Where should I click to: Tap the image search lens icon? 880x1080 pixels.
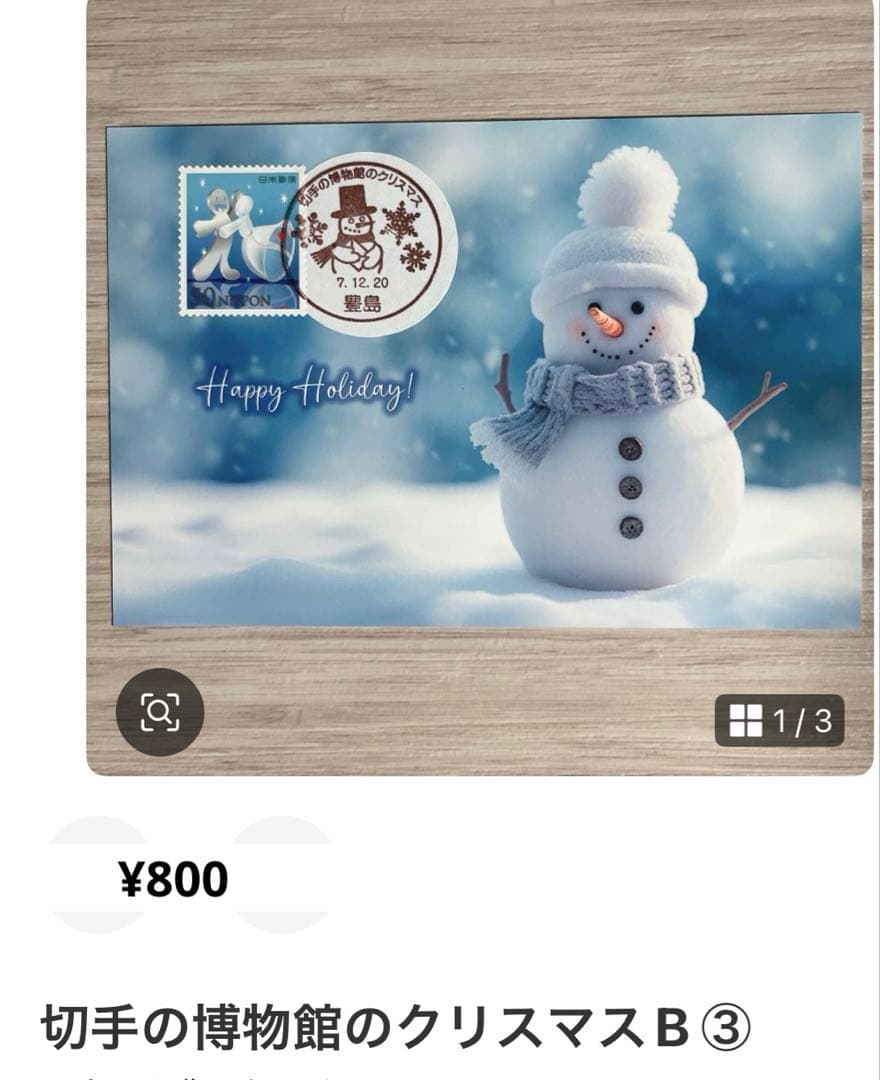pos(160,712)
